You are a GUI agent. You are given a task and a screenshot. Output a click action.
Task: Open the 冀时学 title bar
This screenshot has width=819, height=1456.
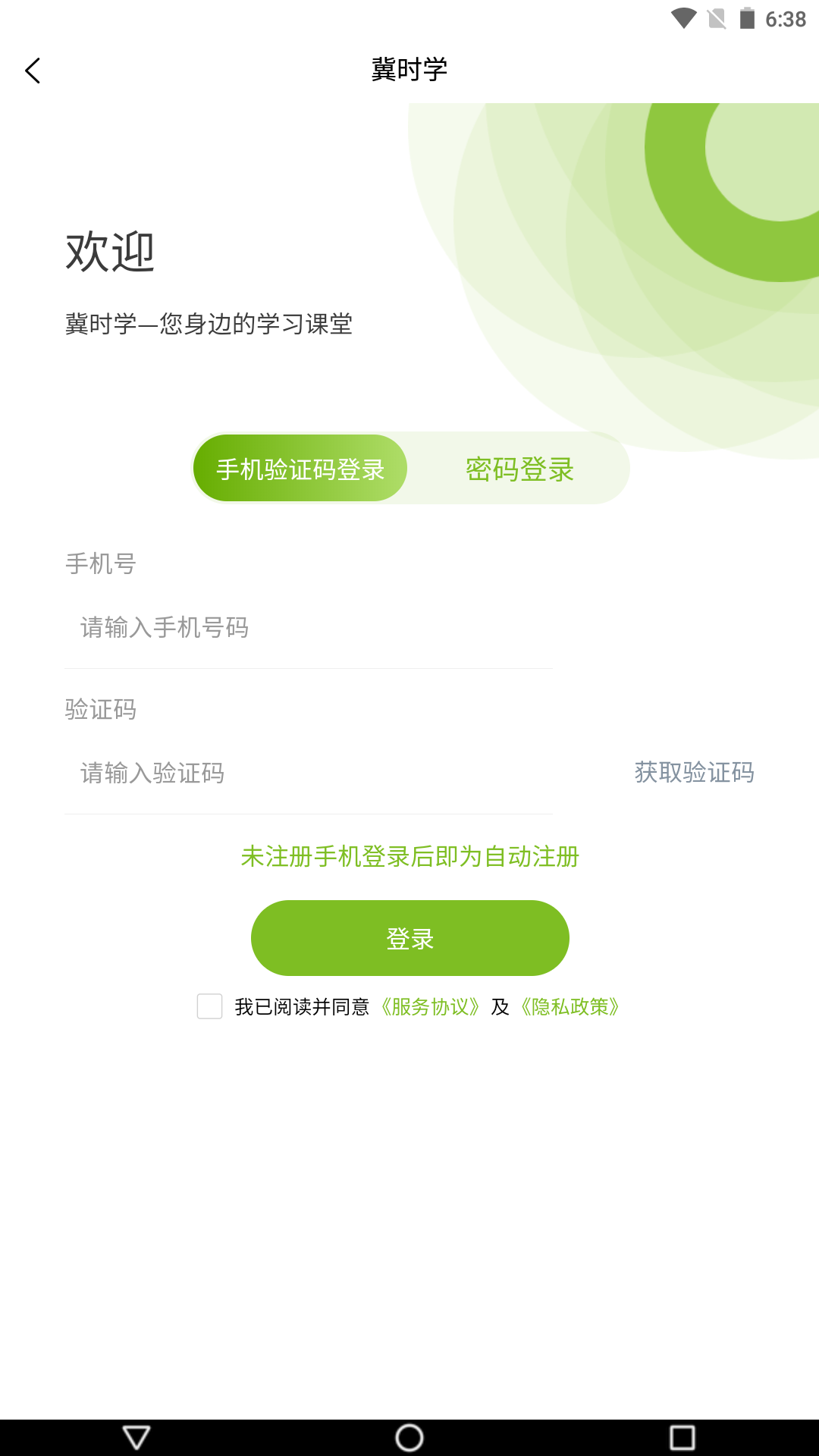pyautogui.click(x=409, y=69)
